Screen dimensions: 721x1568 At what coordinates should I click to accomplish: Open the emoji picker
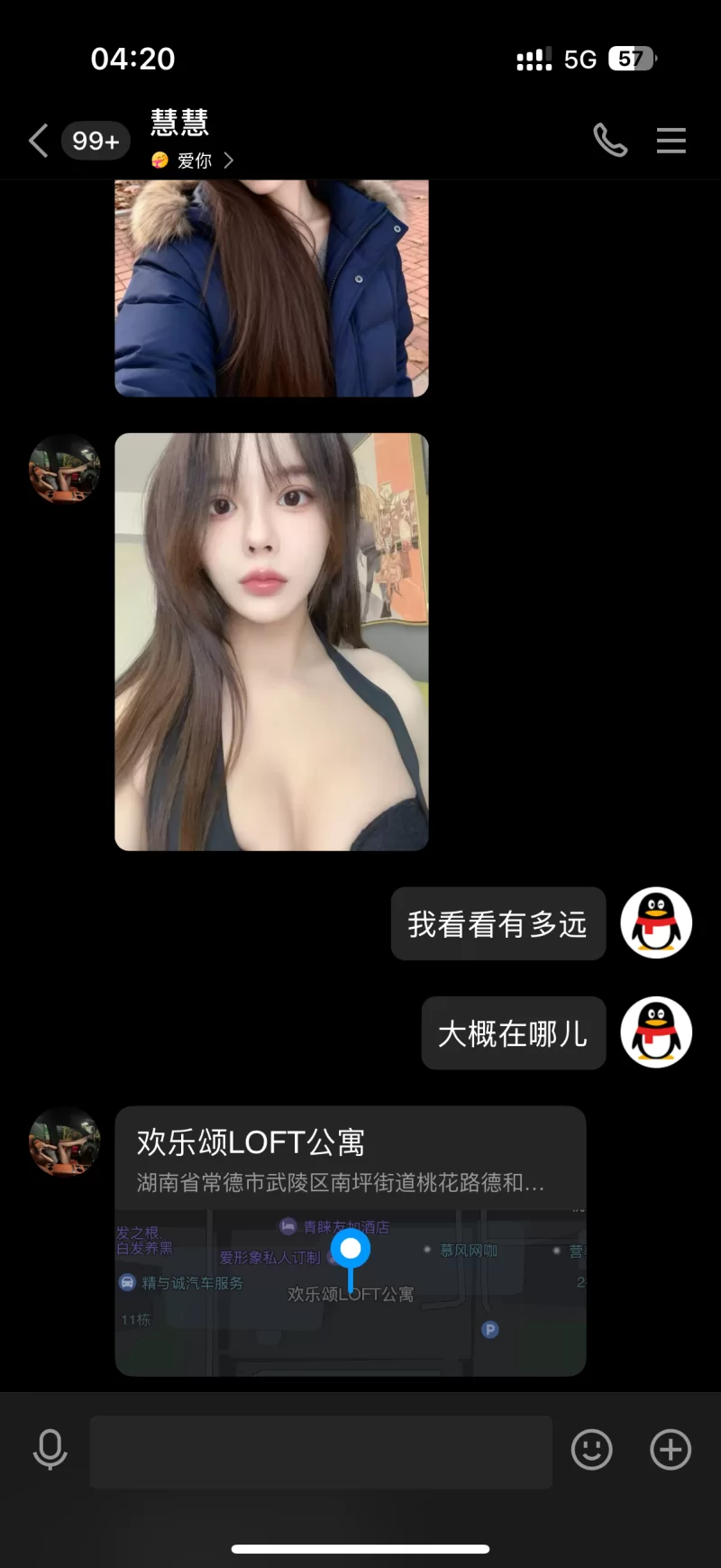point(592,1450)
